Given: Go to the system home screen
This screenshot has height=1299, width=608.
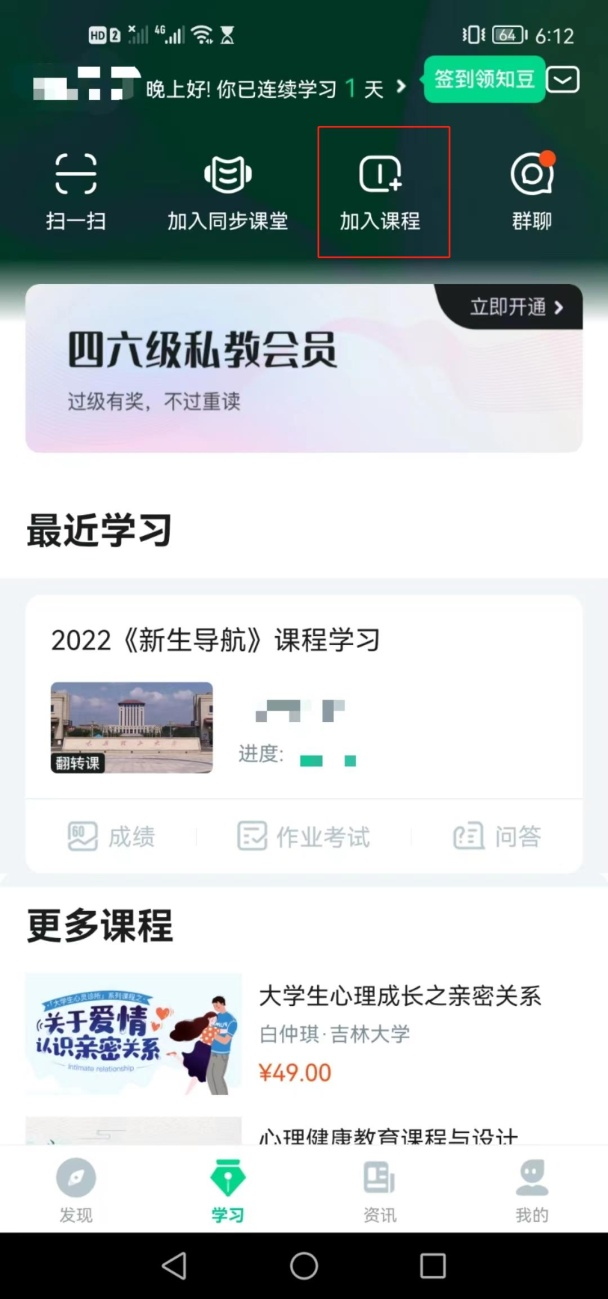Looking at the screenshot, I should pos(304,1266).
